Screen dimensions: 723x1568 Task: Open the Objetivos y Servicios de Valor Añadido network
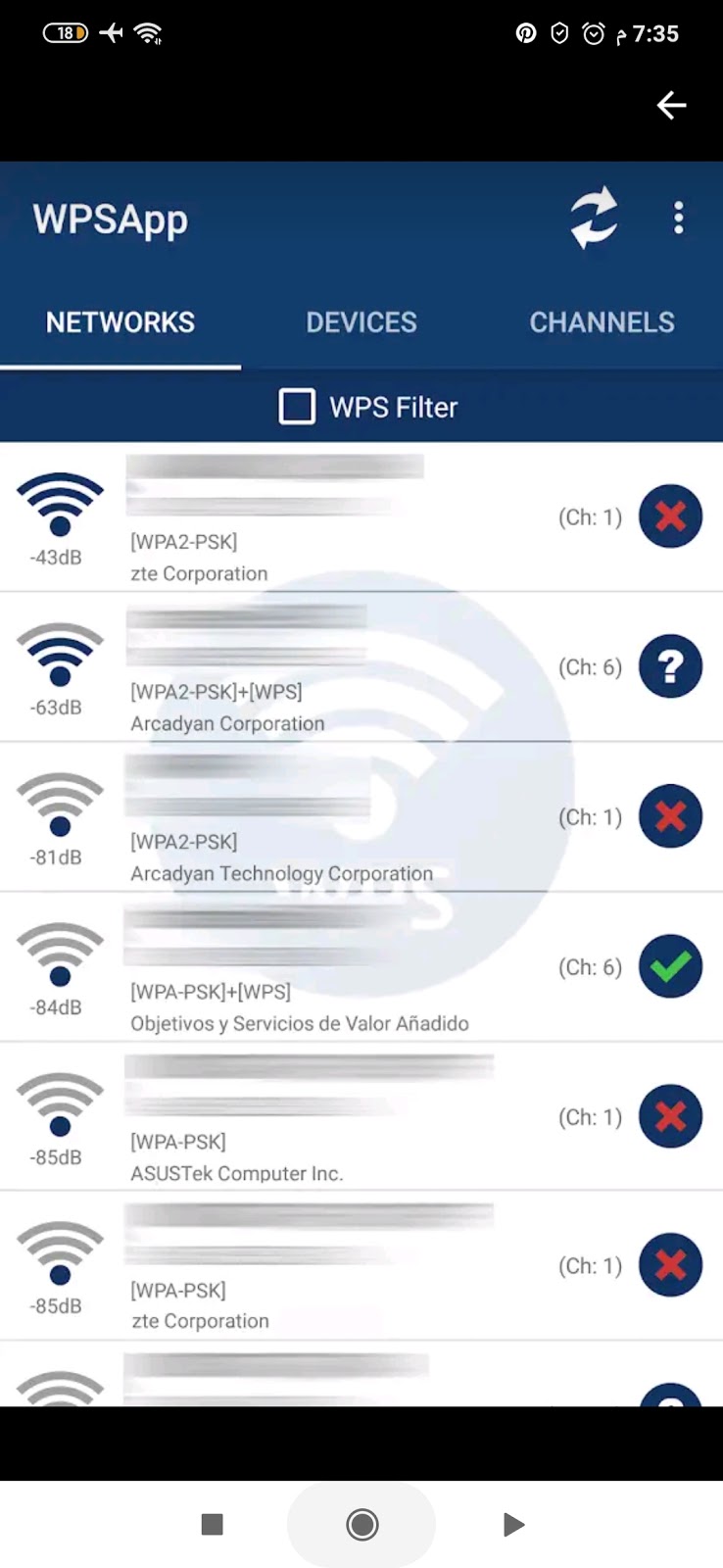pos(361,966)
